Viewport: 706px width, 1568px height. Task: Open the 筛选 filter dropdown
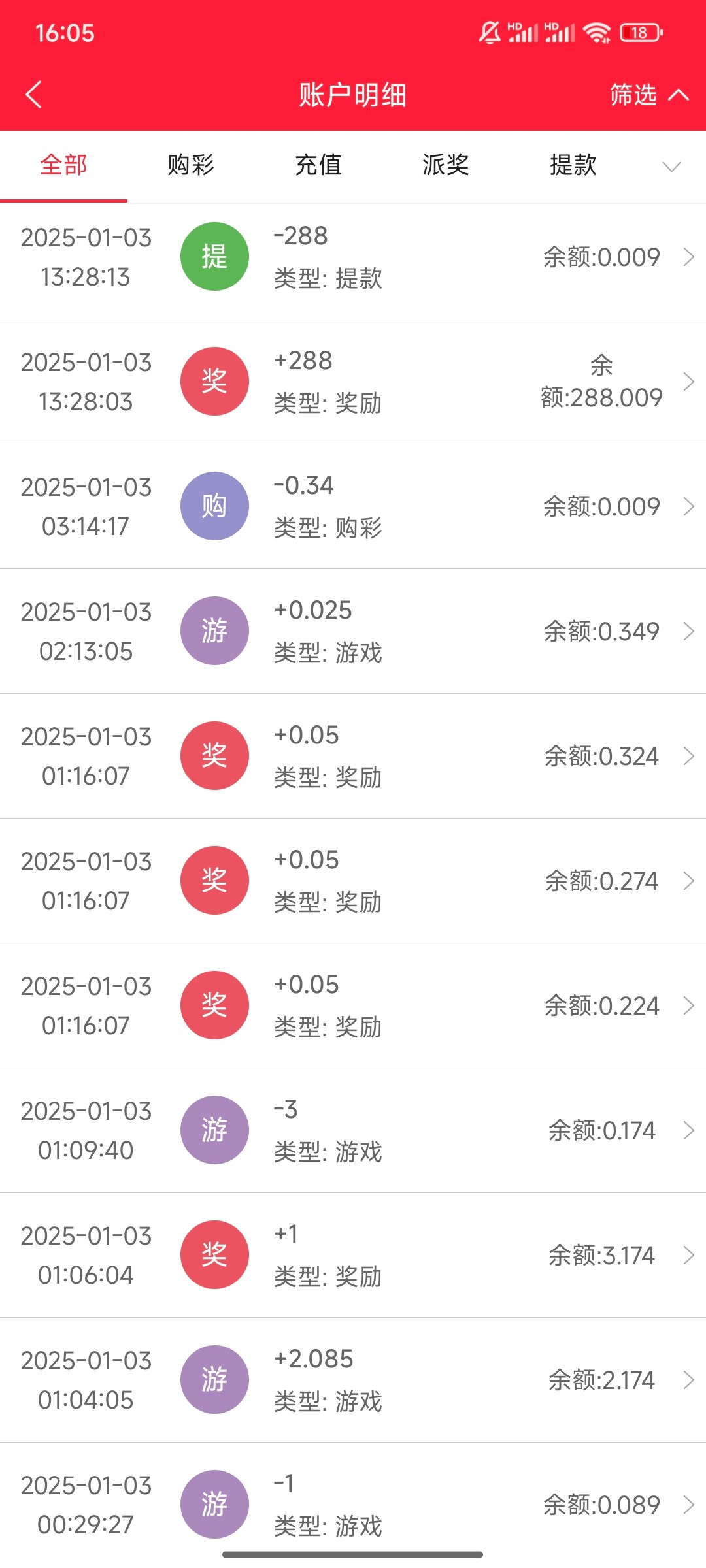pos(647,95)
